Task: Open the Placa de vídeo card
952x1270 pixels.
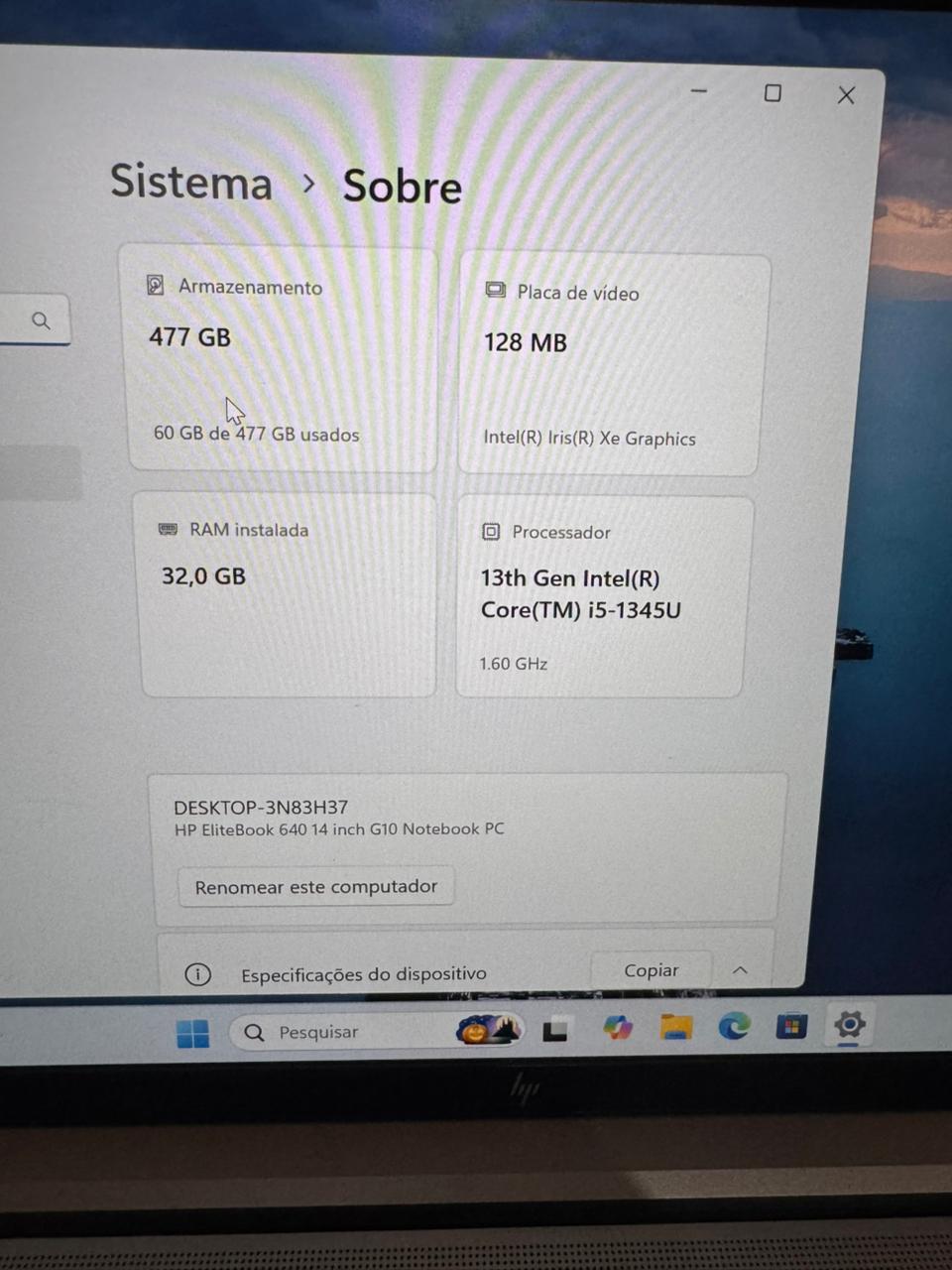Action: click(612, 364)
